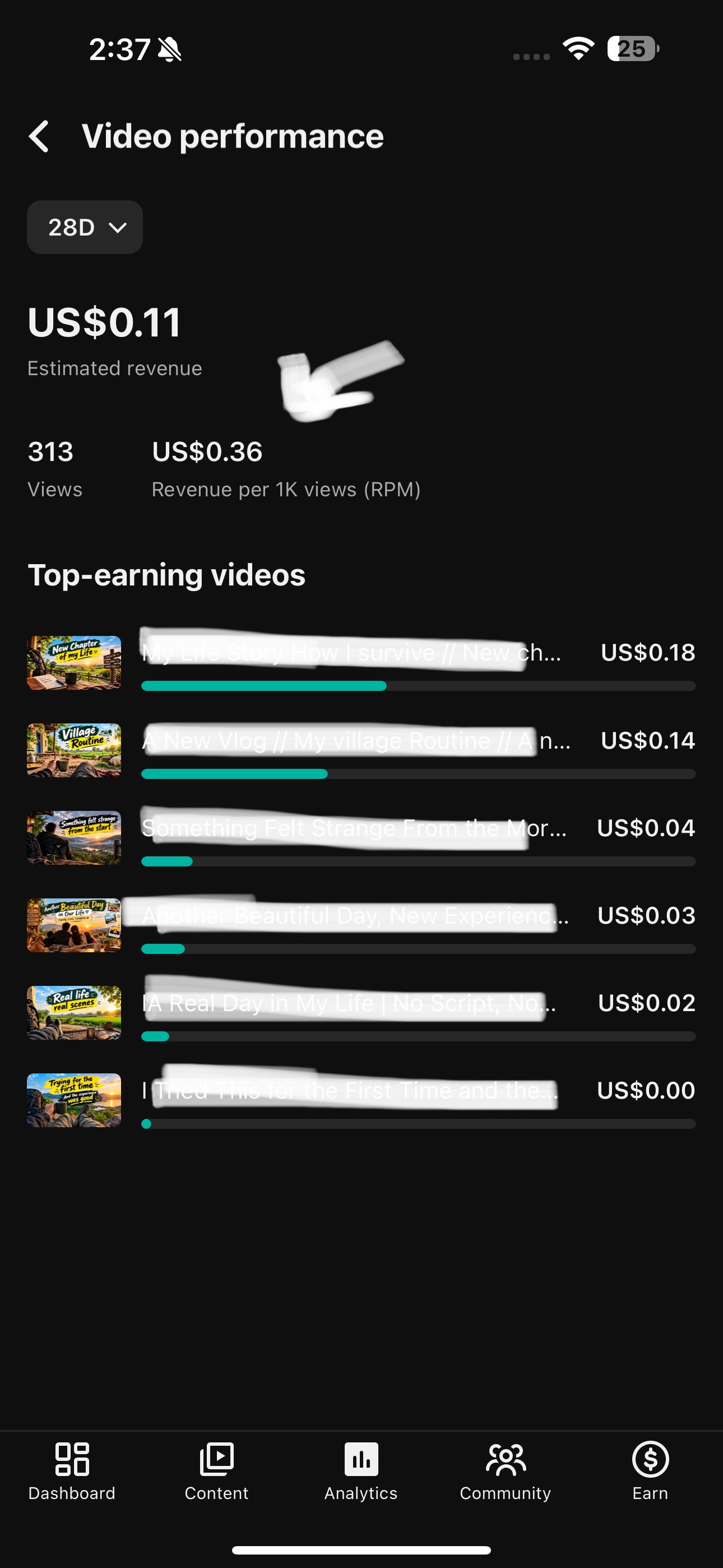723x1568 pixels.
Task: Open the Village Routine video earning US$0.14
Action: (361, 750)
